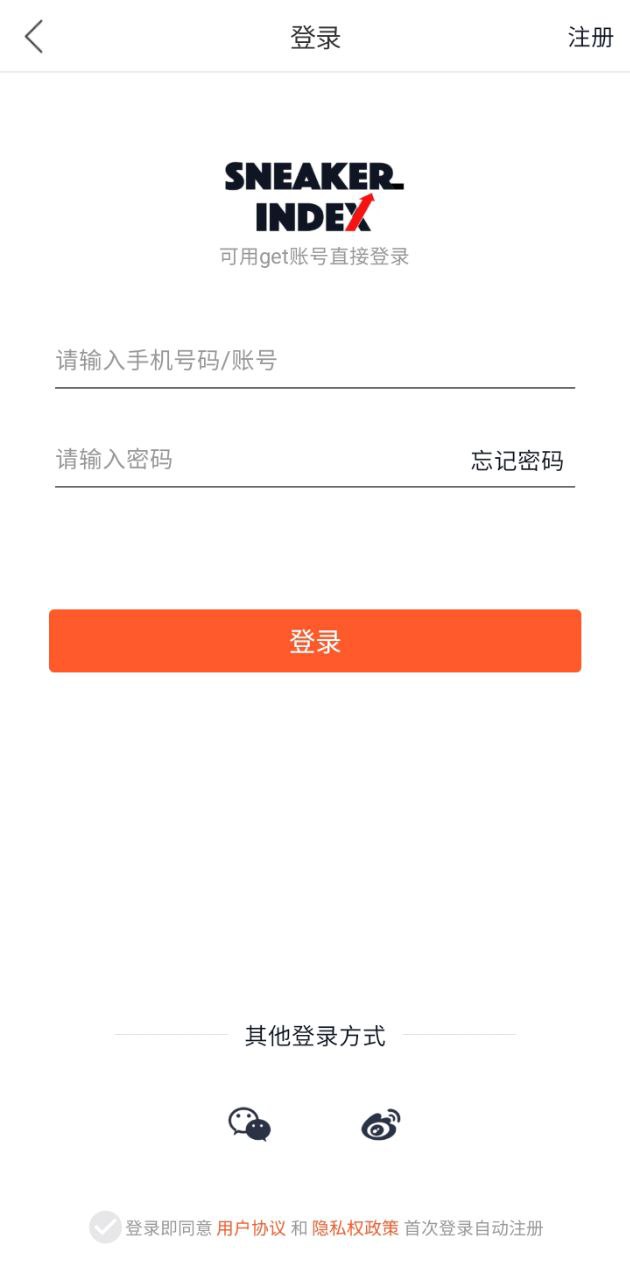Go back using the top-left arrow

click(x=35, y=38)
